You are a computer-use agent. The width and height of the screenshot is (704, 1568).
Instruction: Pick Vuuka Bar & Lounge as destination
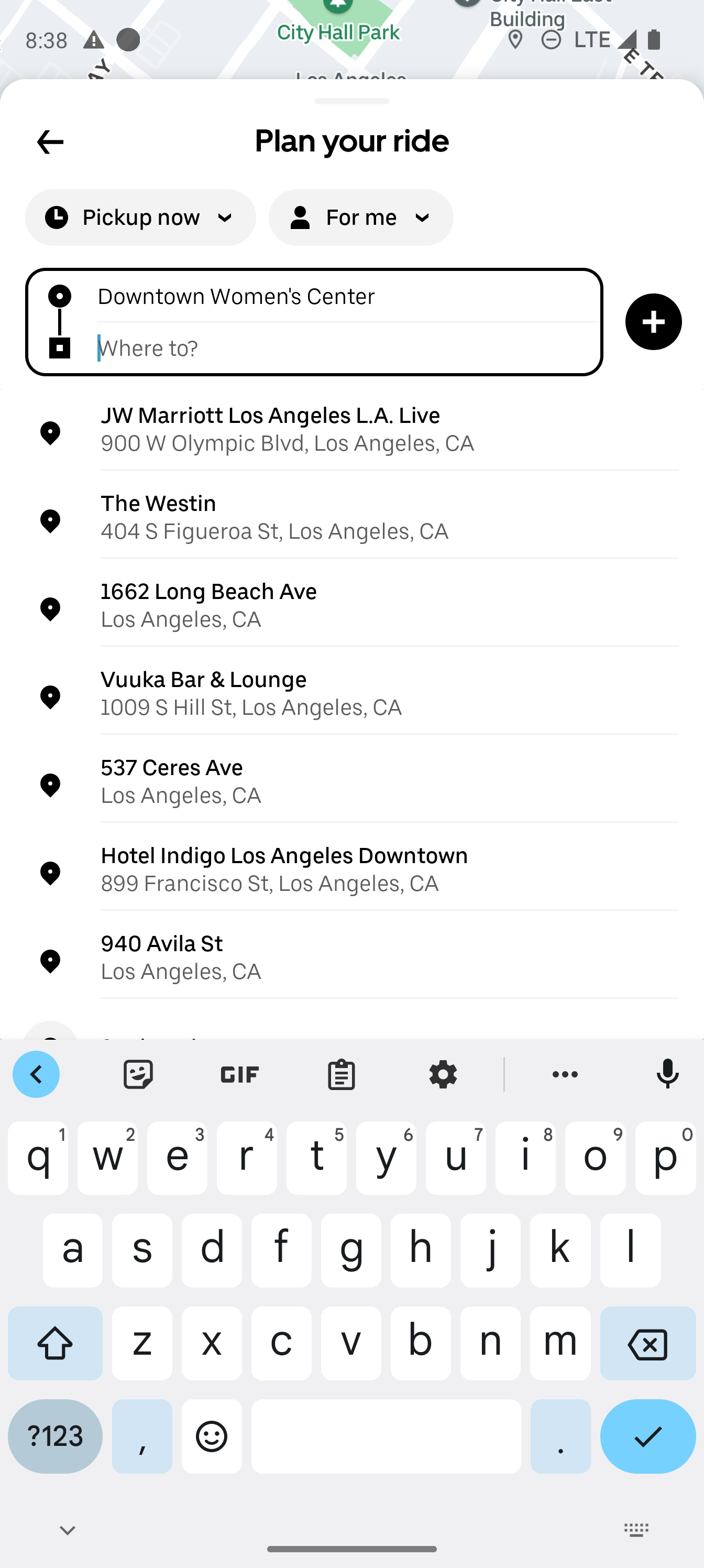pos(351,693)
